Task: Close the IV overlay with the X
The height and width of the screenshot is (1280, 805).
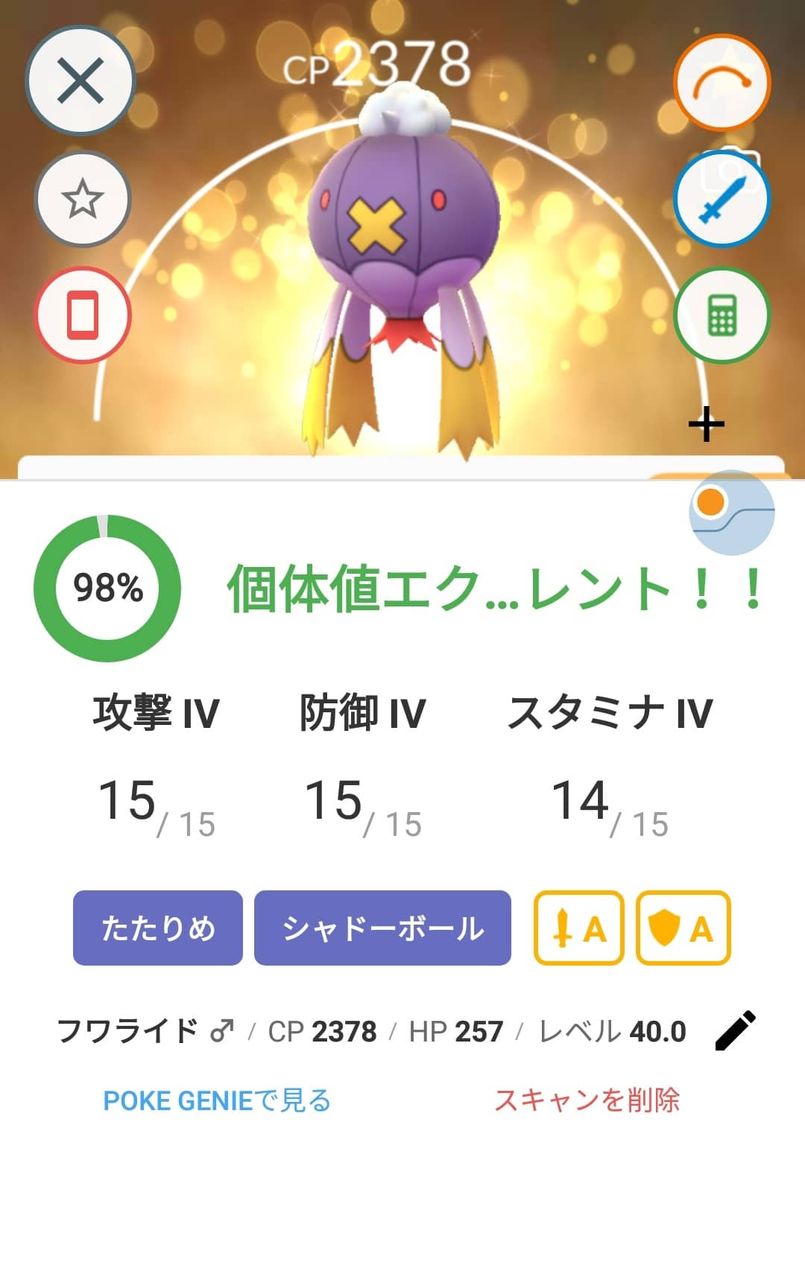Action: click(x=80, y=81)
